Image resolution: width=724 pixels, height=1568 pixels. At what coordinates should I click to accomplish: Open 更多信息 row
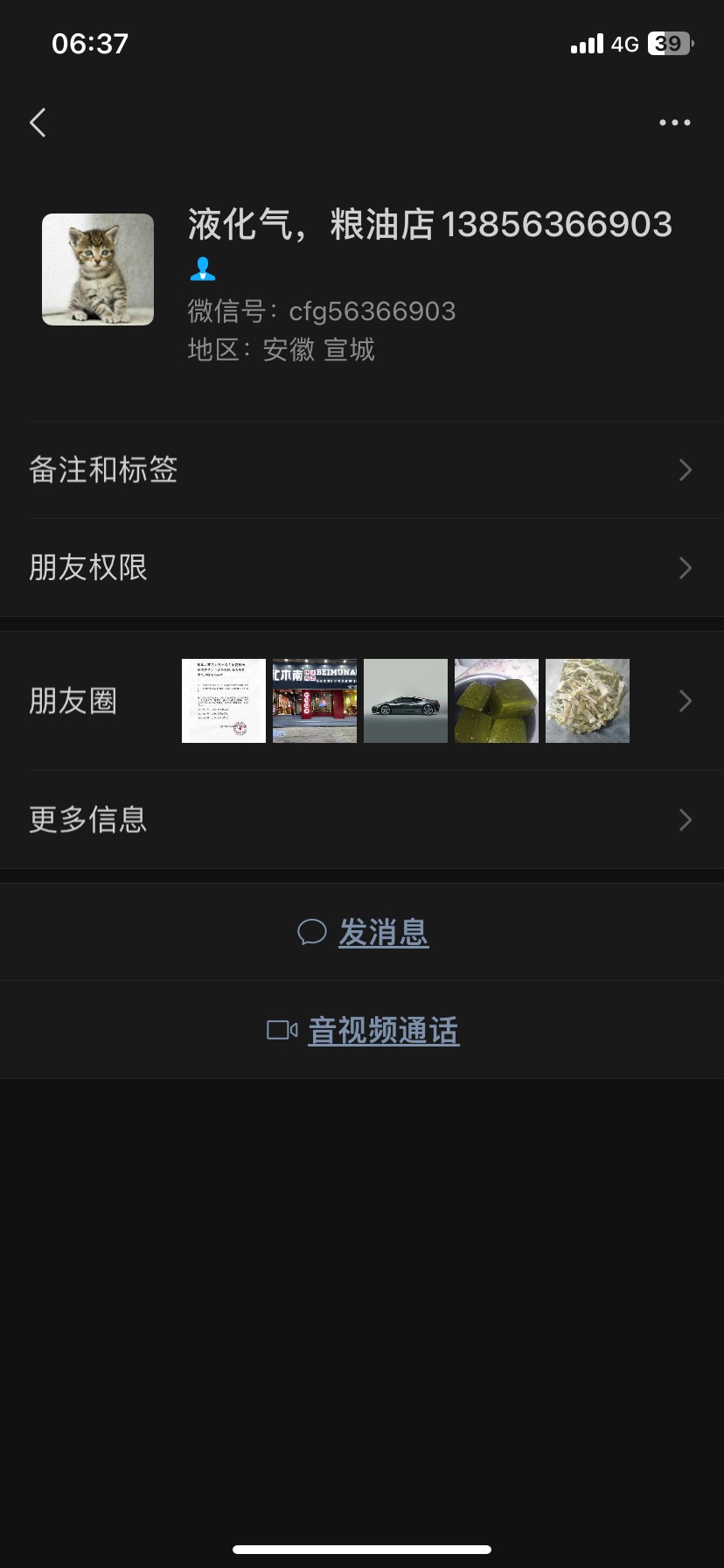[362, 820]
